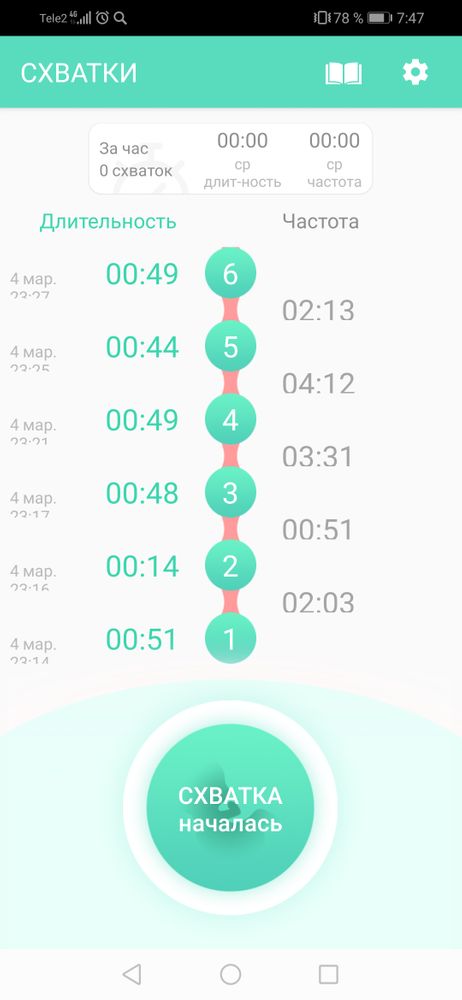Go back with system back button

(131, 974)
